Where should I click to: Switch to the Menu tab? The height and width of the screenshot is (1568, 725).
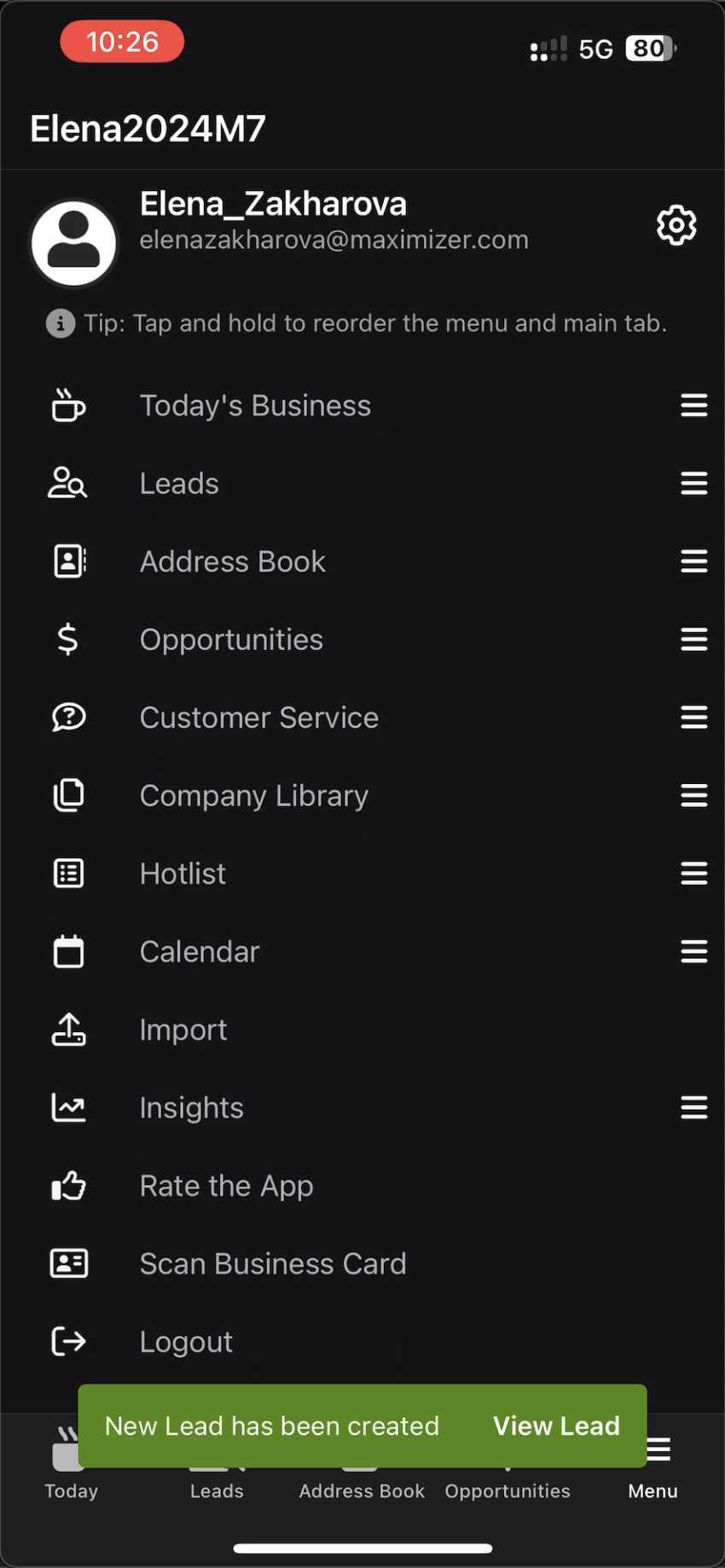652,1471
